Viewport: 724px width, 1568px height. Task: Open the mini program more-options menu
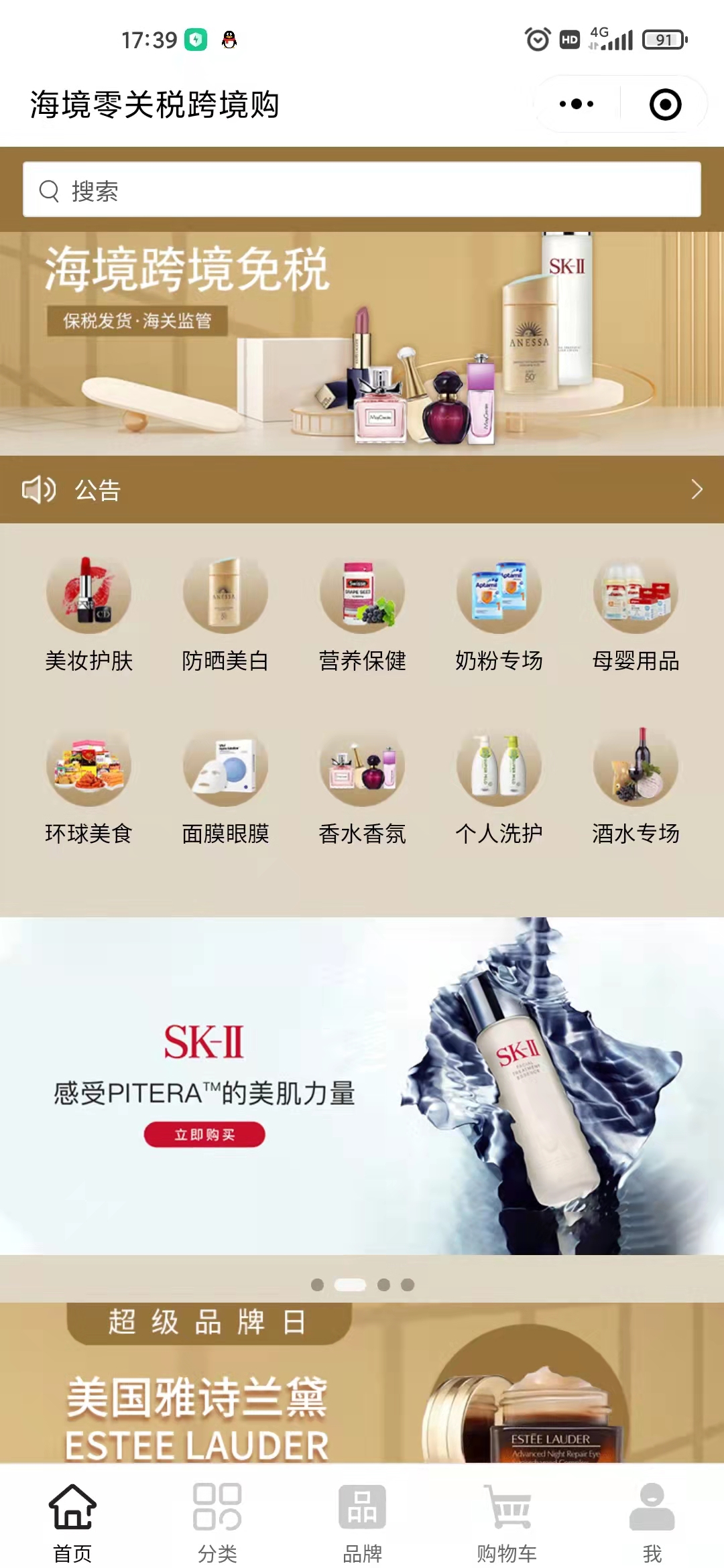pyautogui.click(x=577, y=104)
